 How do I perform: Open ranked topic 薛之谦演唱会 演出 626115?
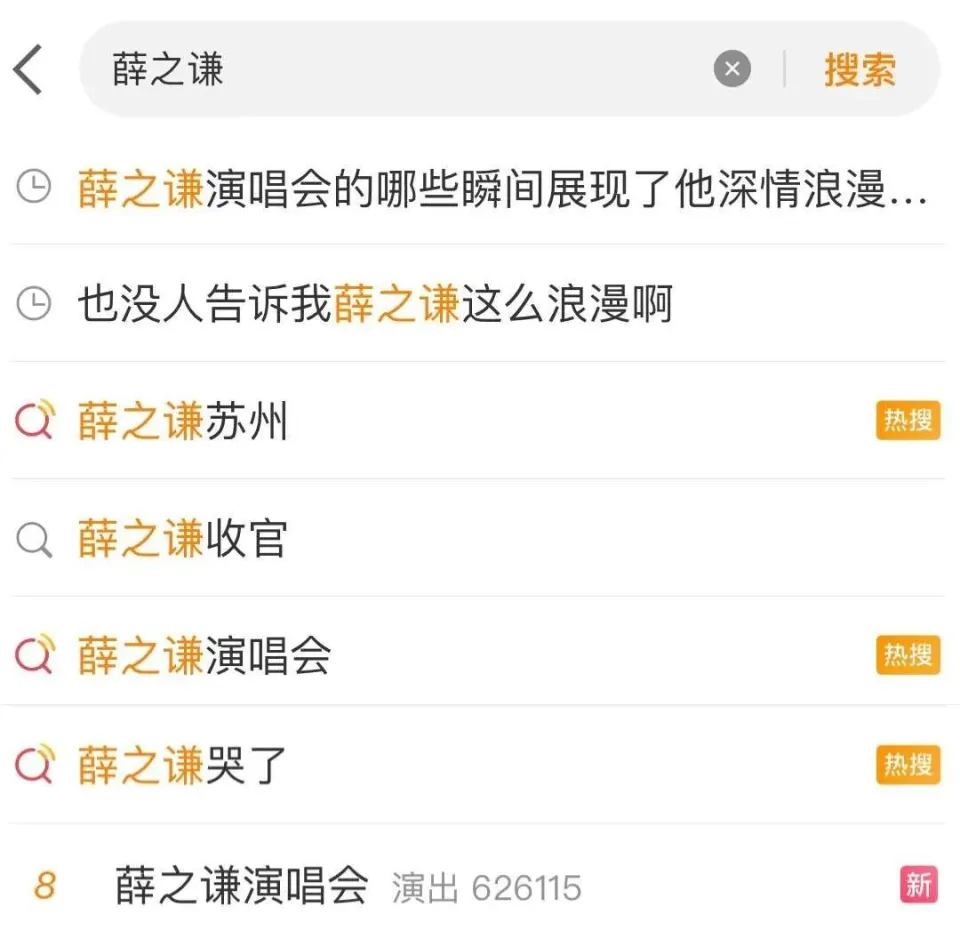tap(345, 886)
